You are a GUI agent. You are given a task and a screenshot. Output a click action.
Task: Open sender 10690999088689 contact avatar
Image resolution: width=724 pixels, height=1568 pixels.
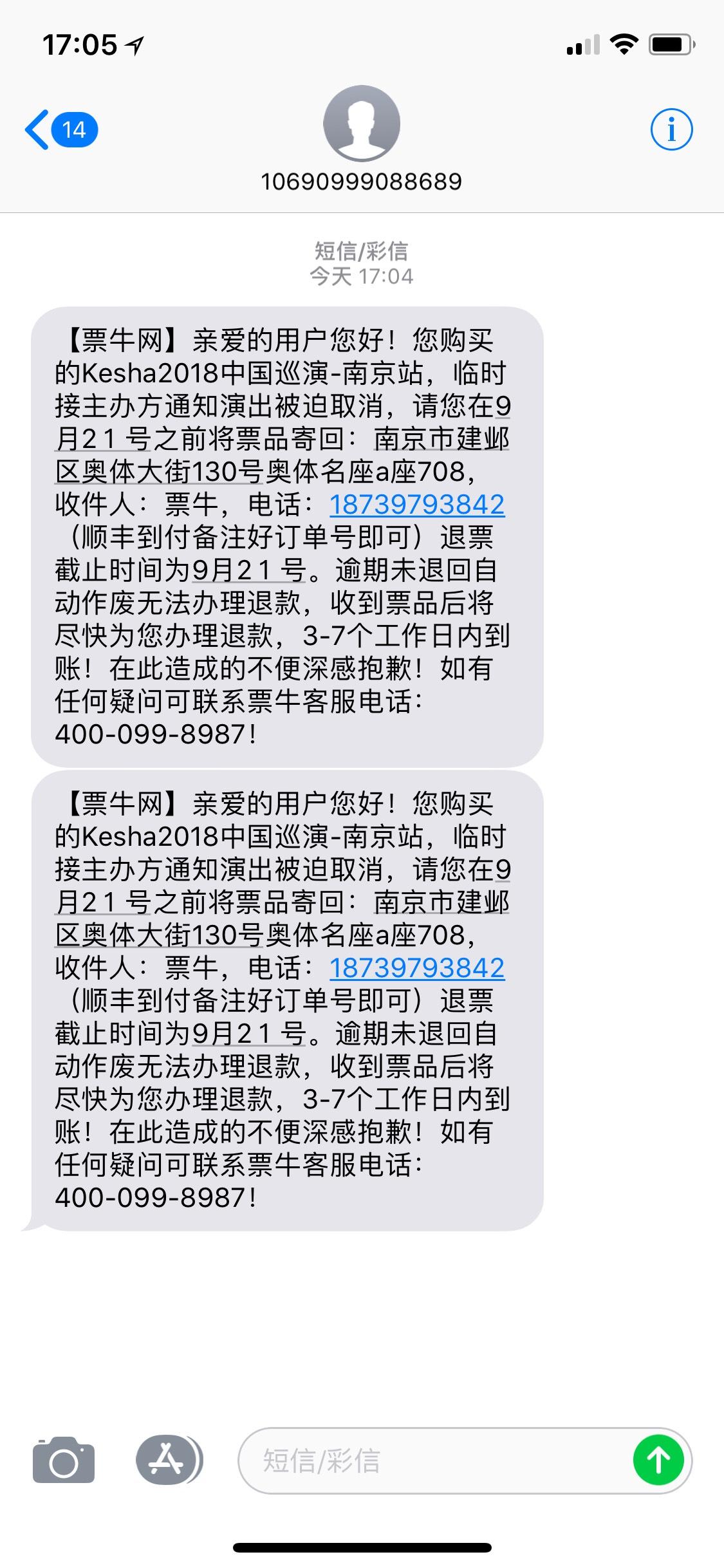pyautogui.click(x=361, y=124)
